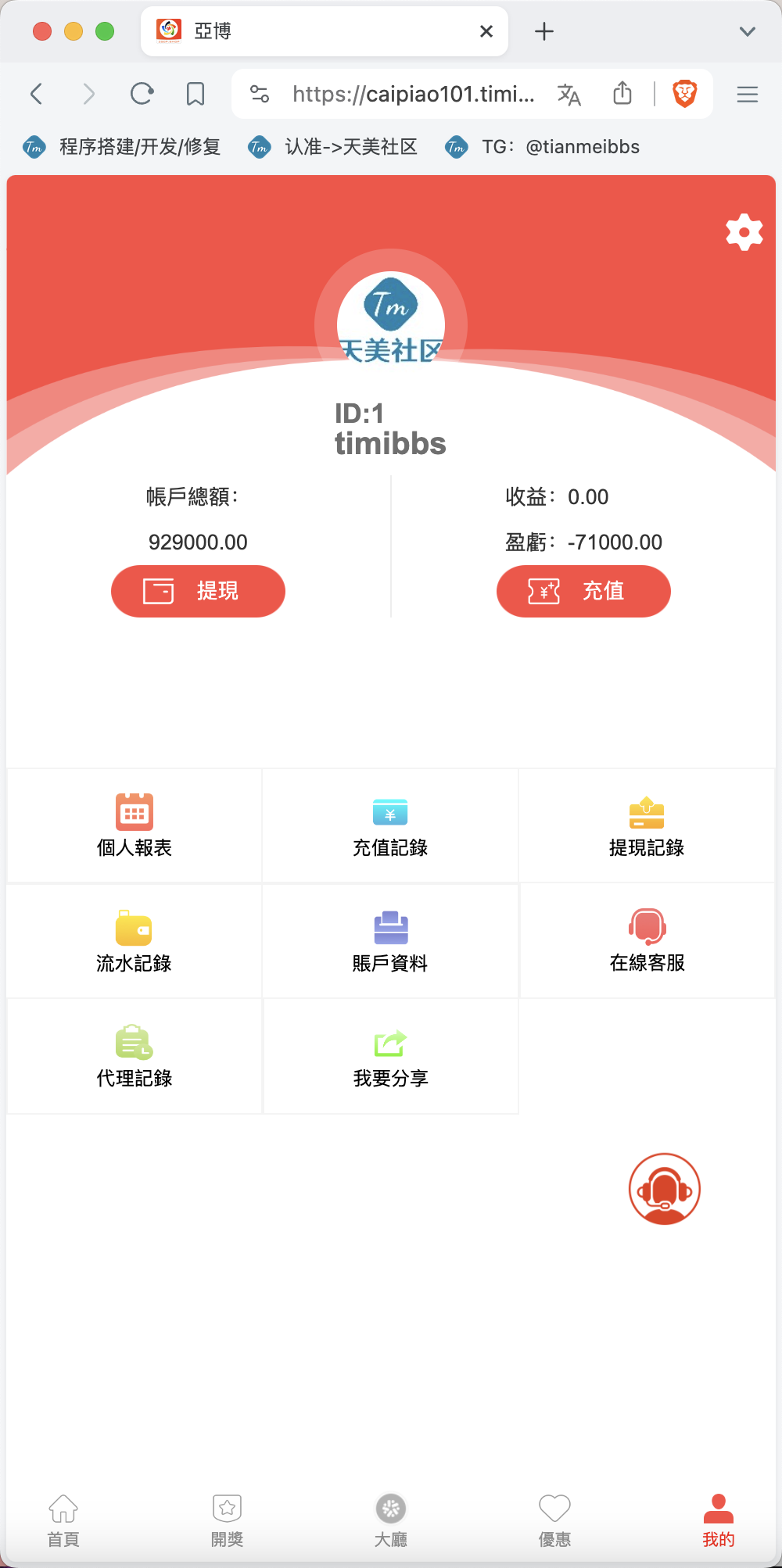Select the 我的 profile tab
The height and width of the screenshot is (1568, 782).
click(x=718, y=1520)
